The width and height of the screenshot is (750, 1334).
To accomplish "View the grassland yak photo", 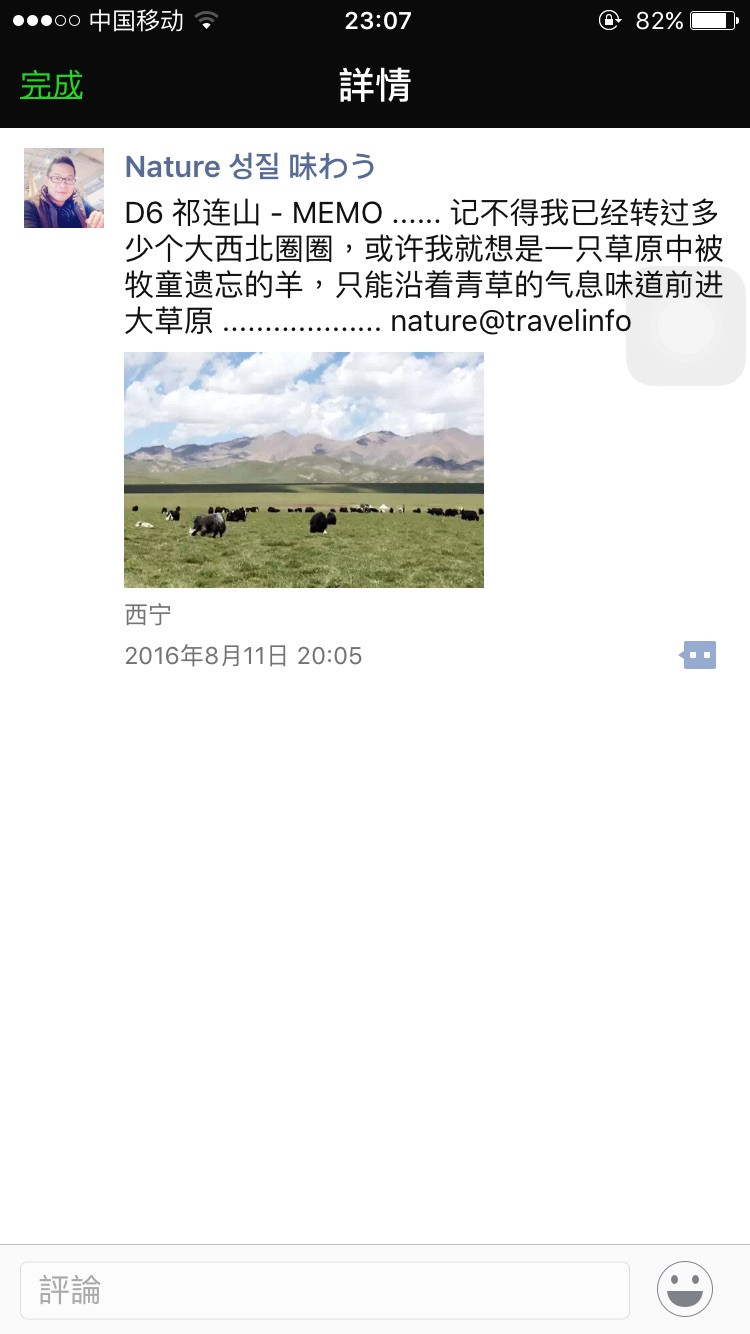I will pyautogui.click(x=304, y=470).
